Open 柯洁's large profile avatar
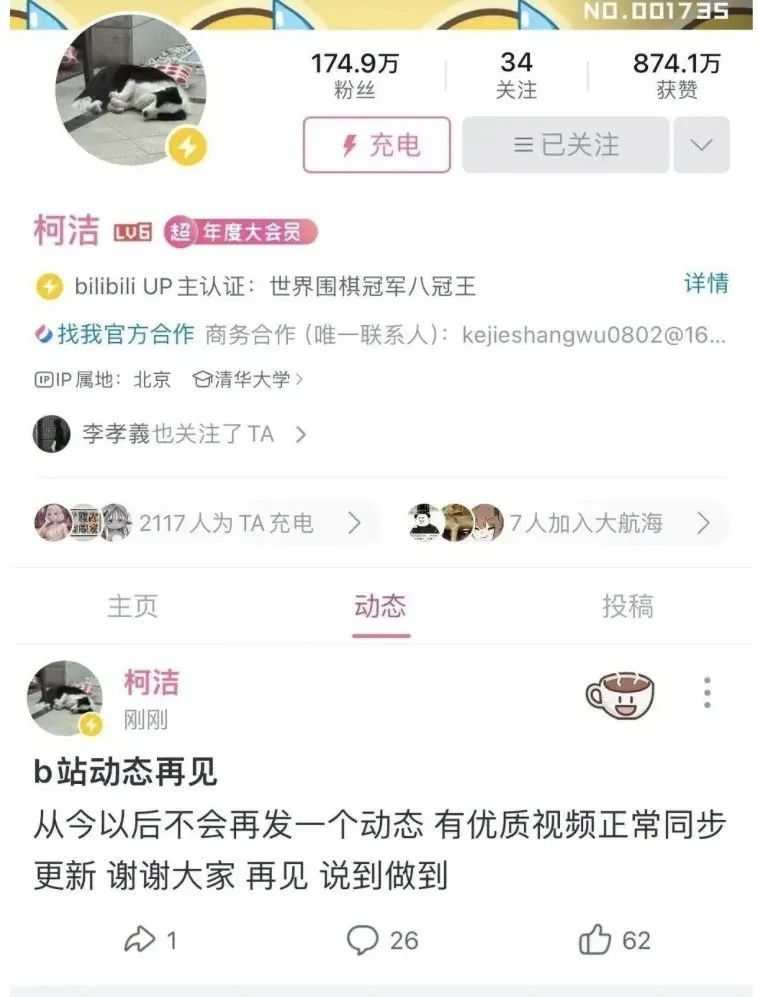The image size is (758, 997). pos(130,92)
